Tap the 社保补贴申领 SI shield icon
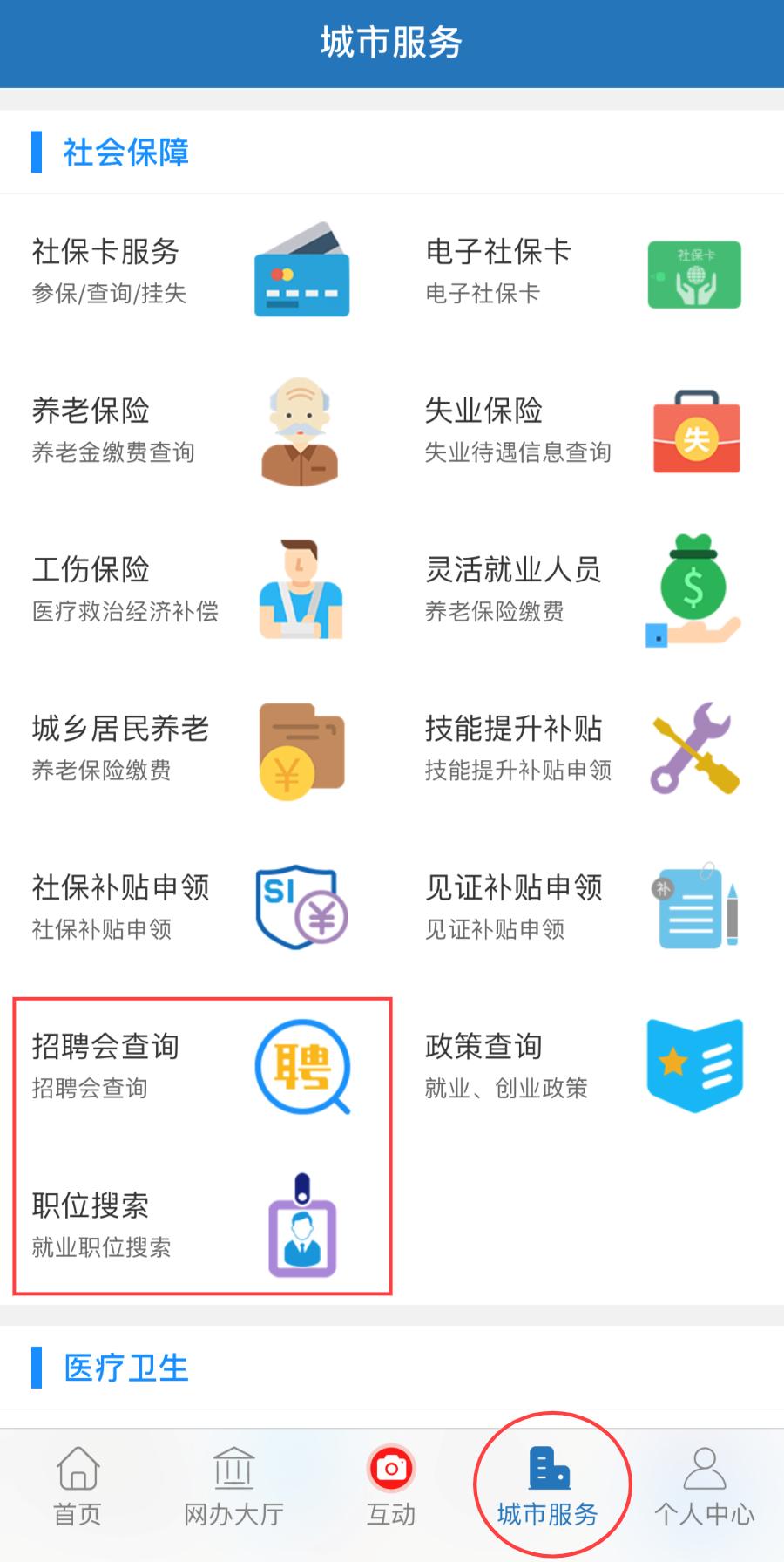This screenshot has width=784, height=1562. (302, 907)
